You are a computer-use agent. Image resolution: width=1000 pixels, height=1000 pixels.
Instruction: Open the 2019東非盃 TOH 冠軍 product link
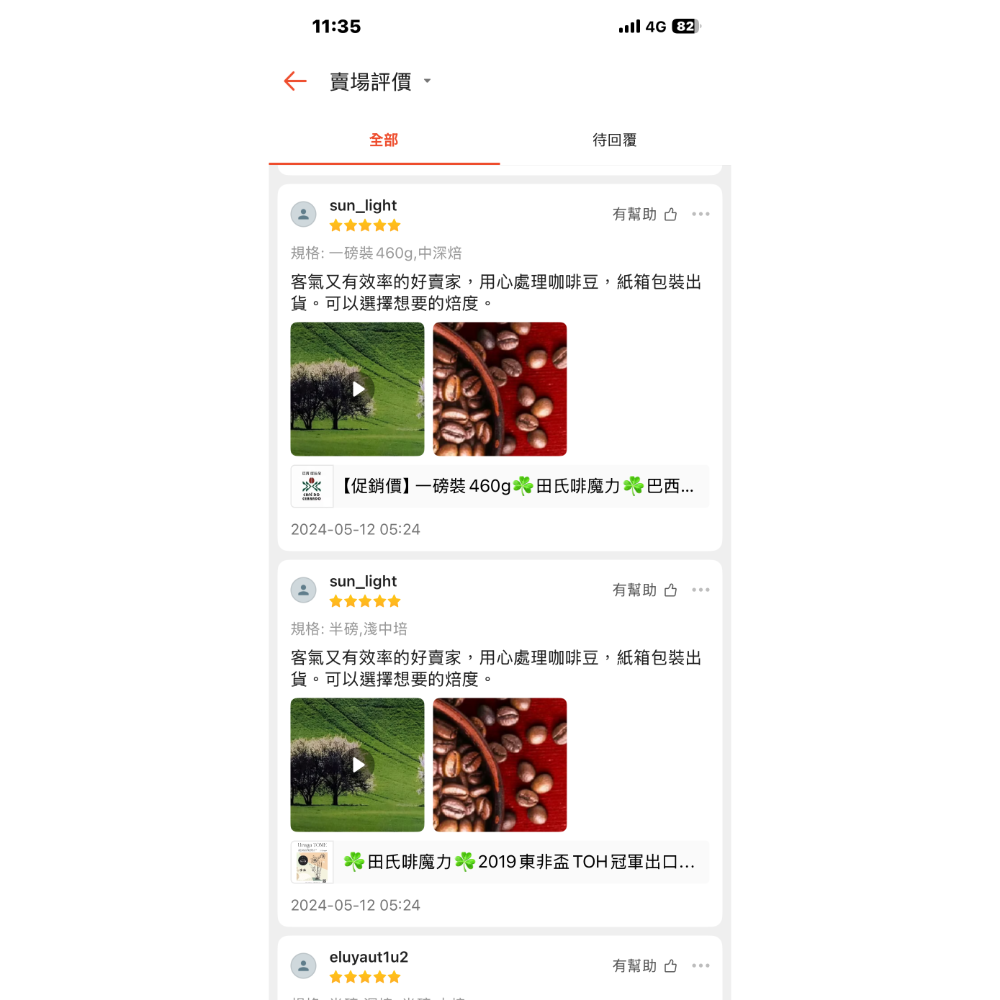click(x=500, y=862)
